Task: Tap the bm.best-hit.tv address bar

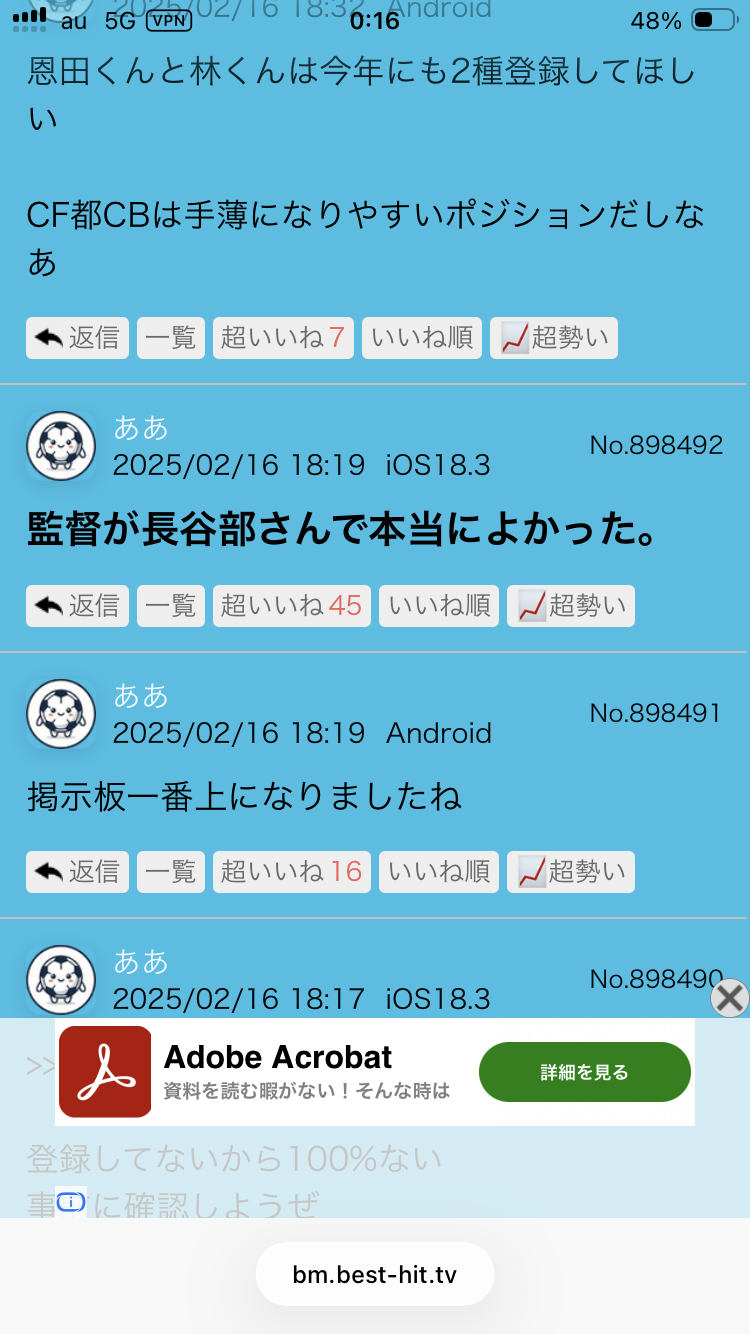Action: 375,1274
